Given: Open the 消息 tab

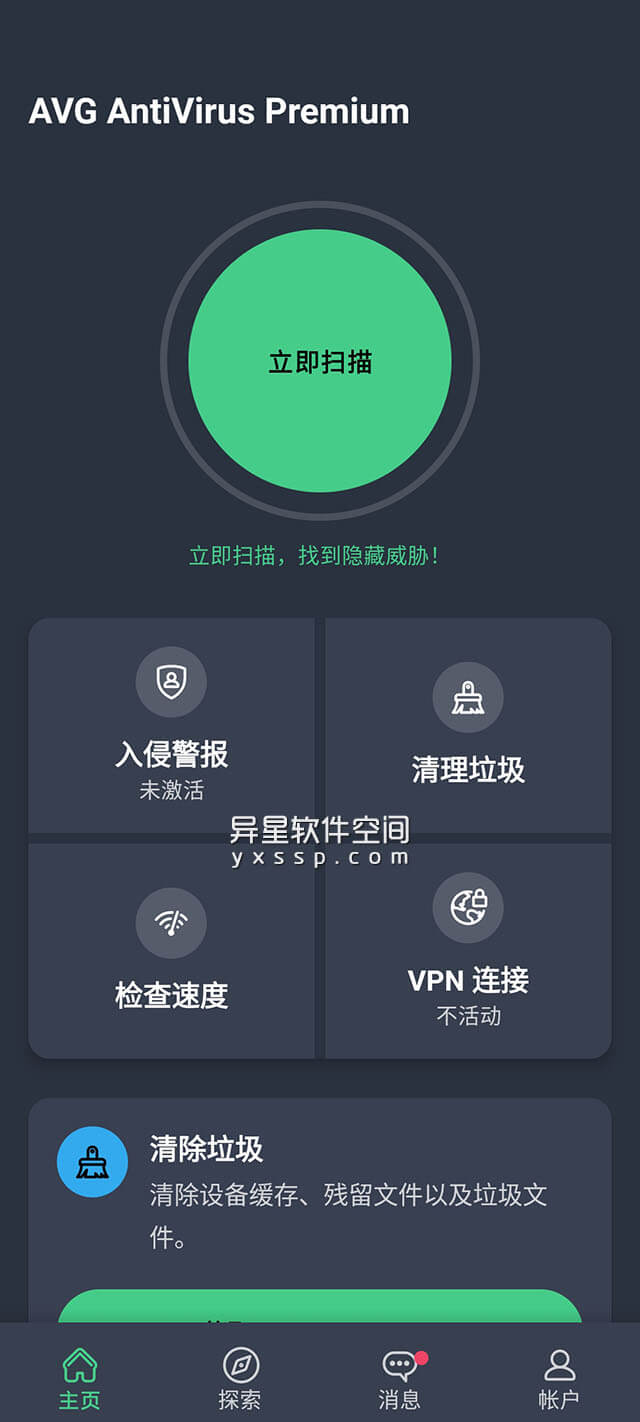Looking at the screenshot, I should click(400, 1378).
